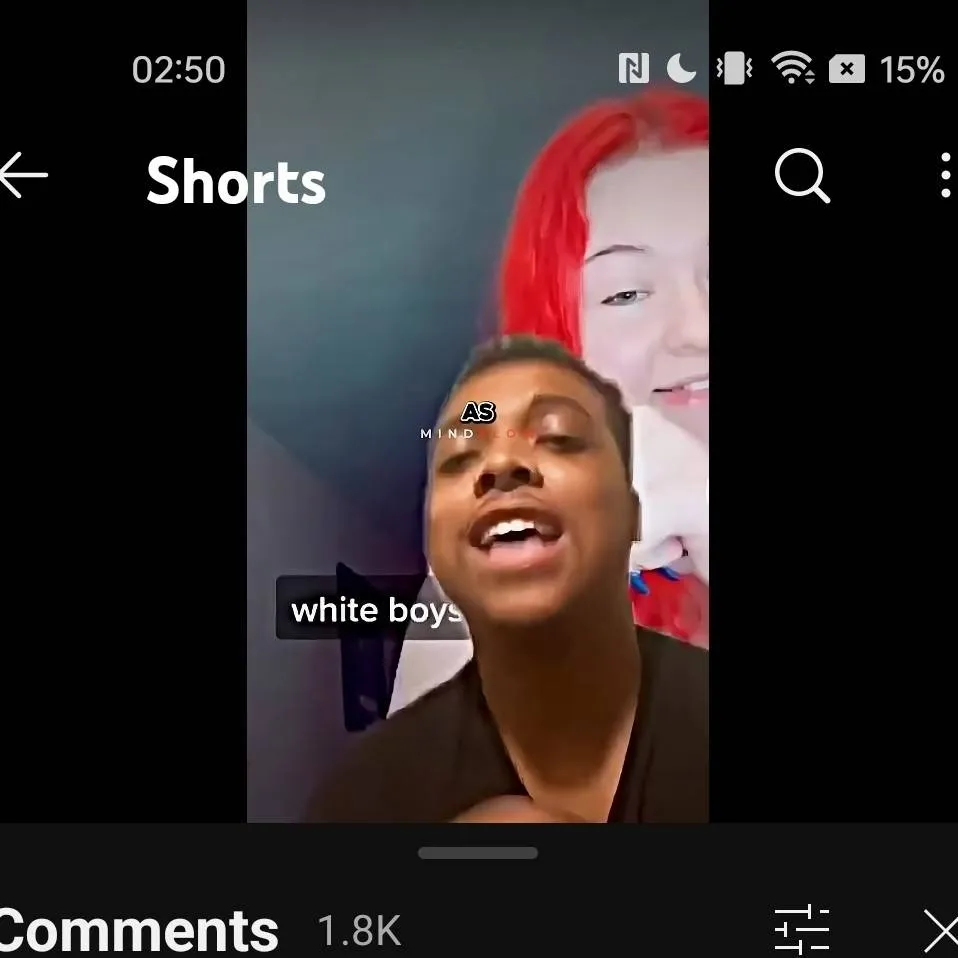
Task: Tap the video to pause playback
Action: 478,500
